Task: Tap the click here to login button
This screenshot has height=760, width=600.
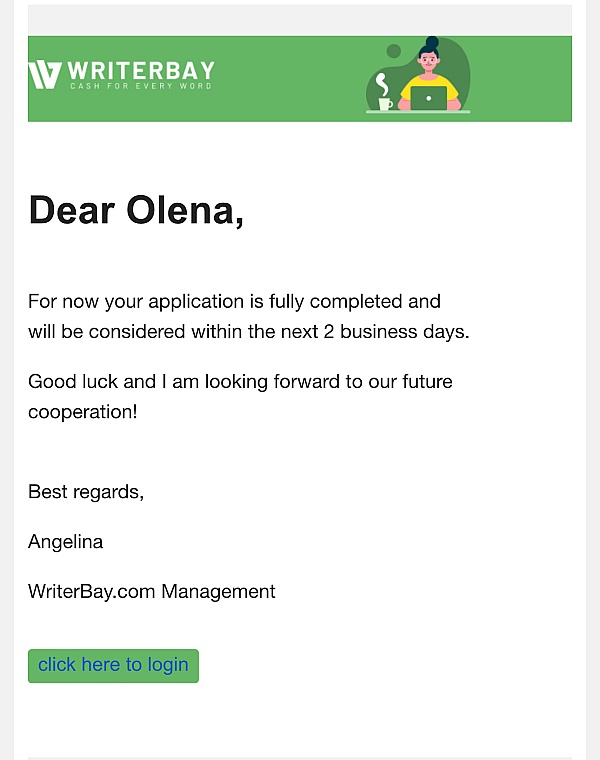Action: [113, 666]
